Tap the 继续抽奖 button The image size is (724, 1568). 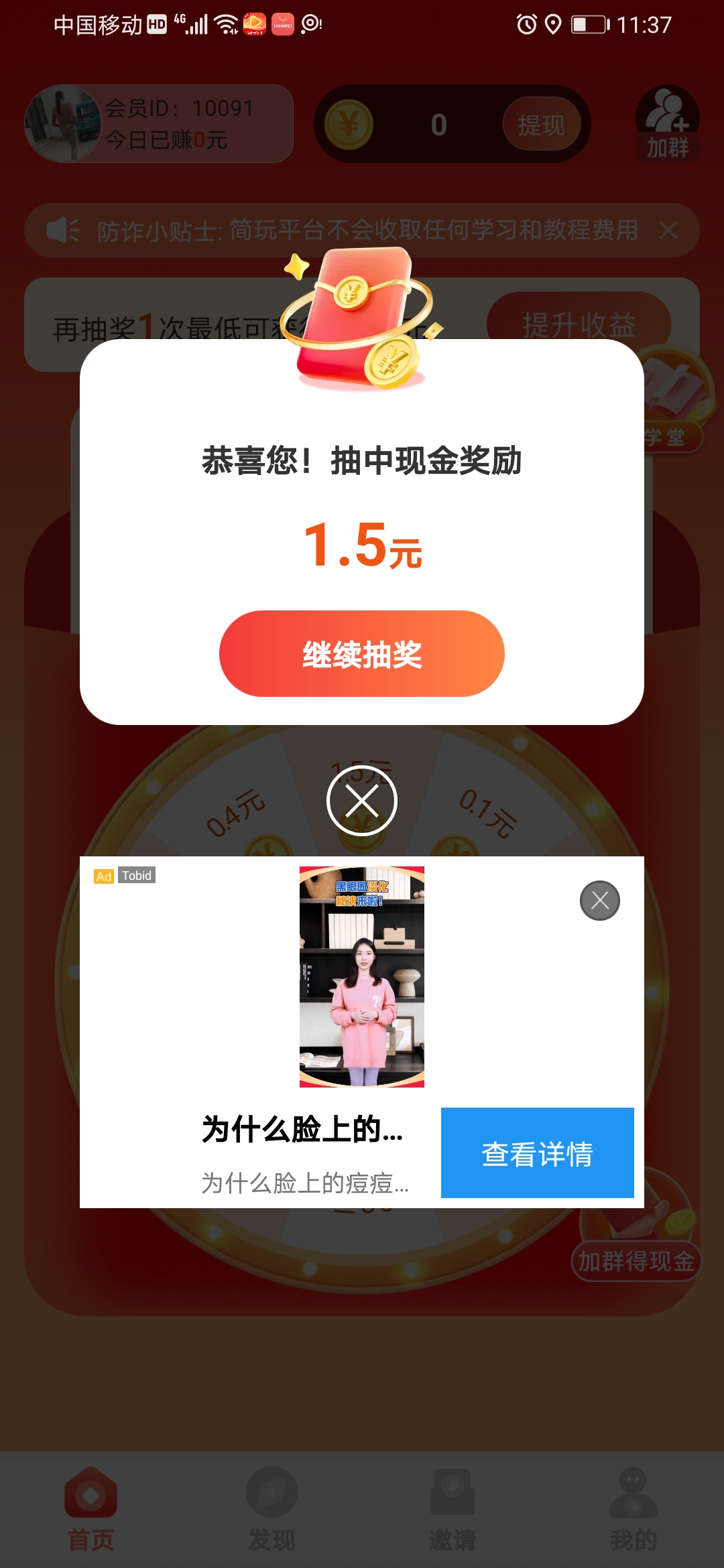tap(362, 653)
